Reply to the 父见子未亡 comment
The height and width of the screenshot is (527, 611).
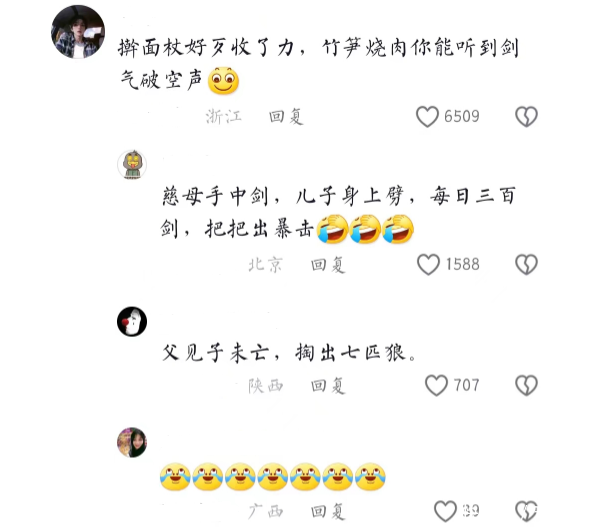[x=328, y=385]
